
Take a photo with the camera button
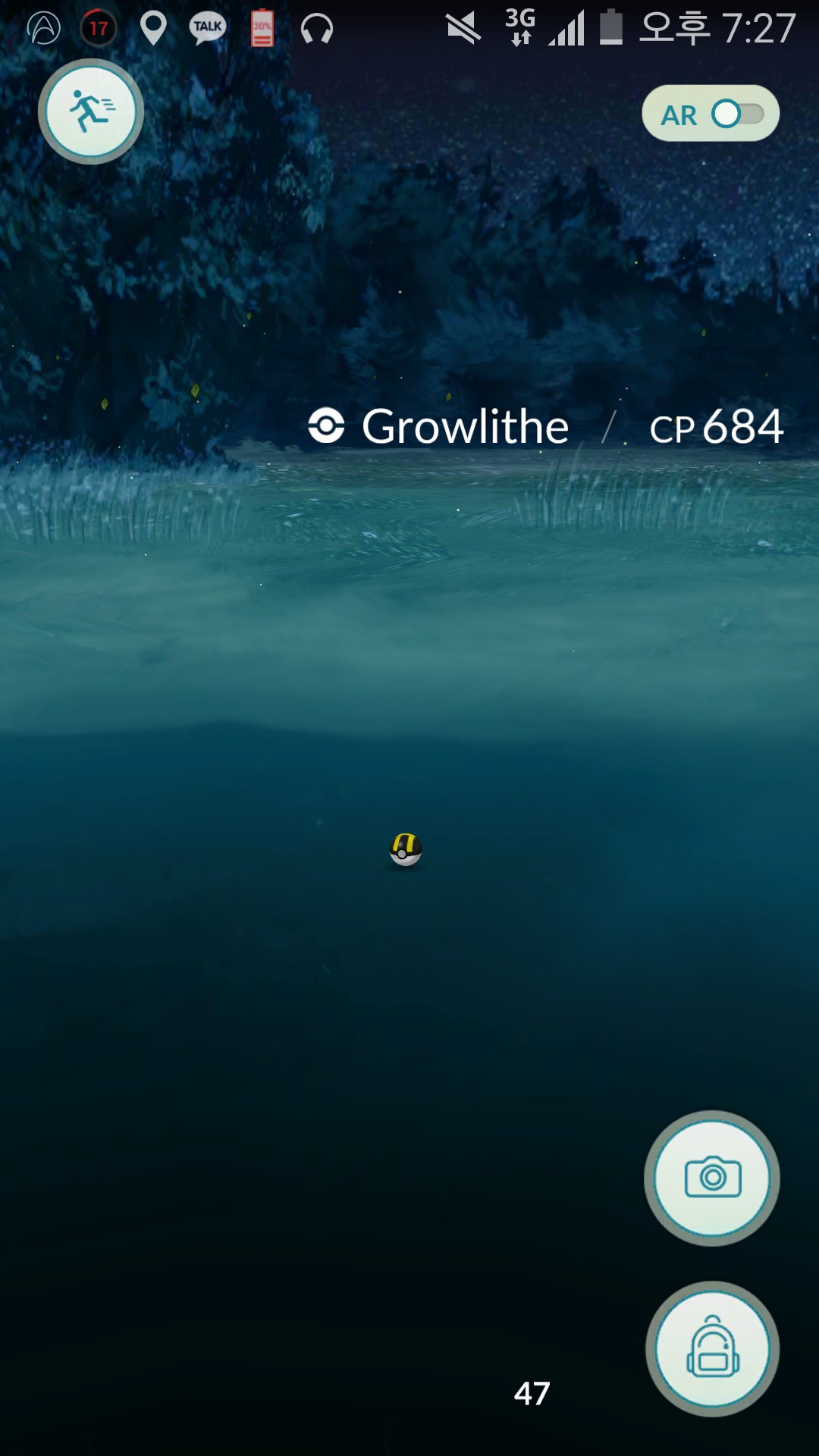pyautogui.click(x=712, y=1178)
